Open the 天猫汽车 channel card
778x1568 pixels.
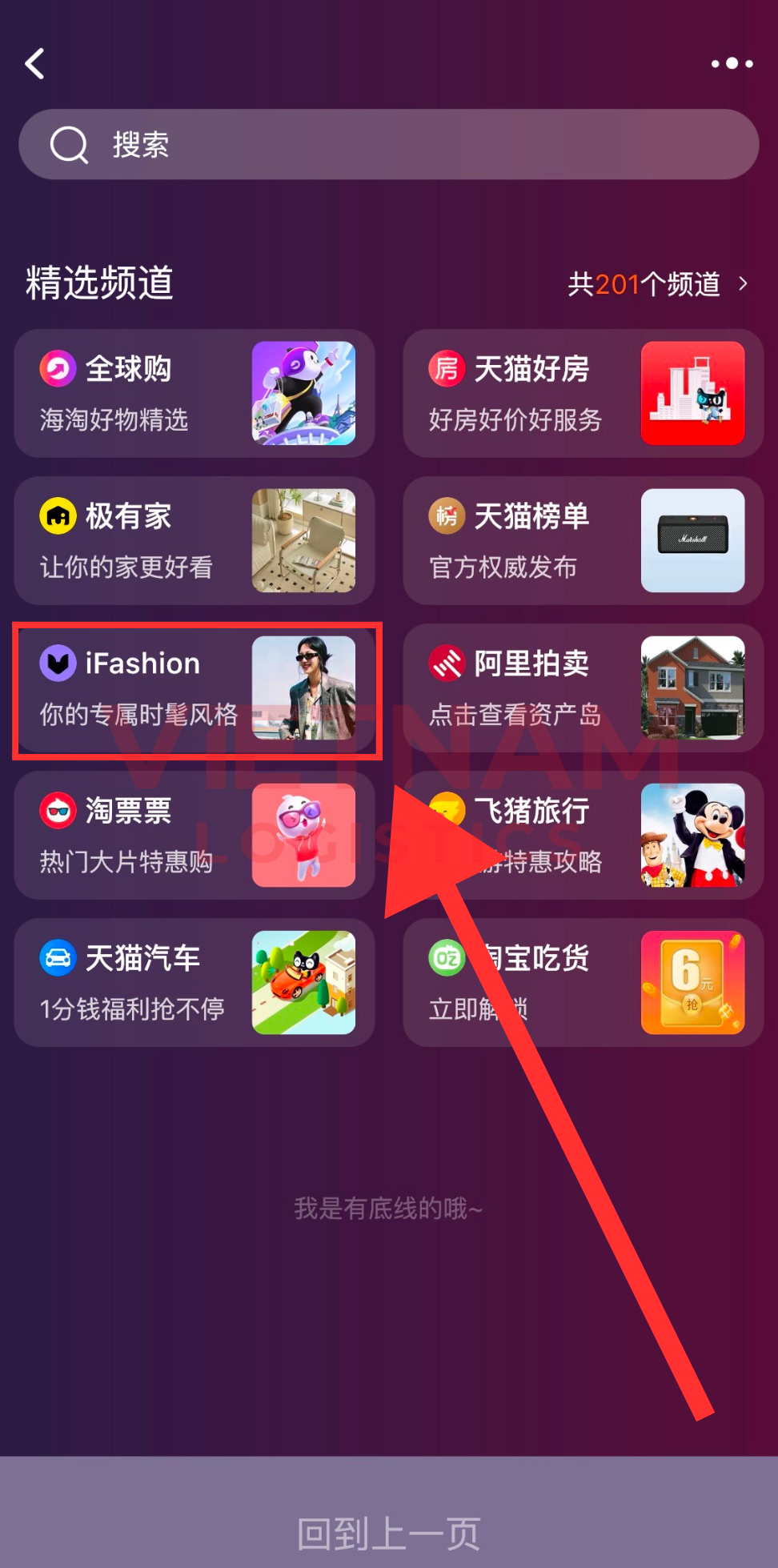(x=194, y=983)
